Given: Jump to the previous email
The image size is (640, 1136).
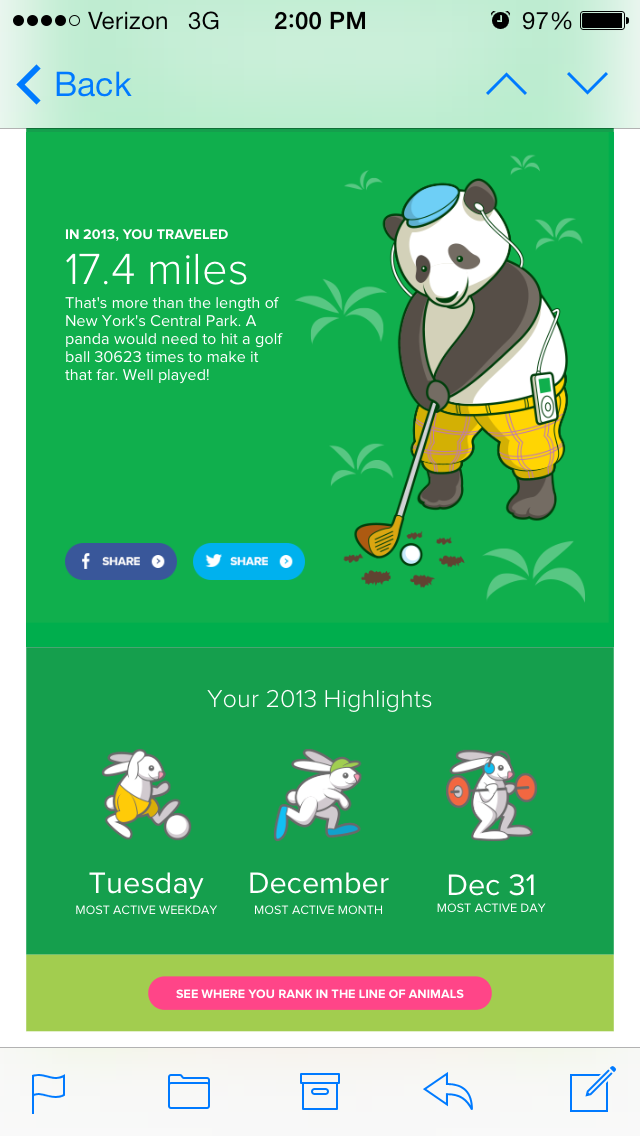Looking at the screenshot, I should click(506, 85).
